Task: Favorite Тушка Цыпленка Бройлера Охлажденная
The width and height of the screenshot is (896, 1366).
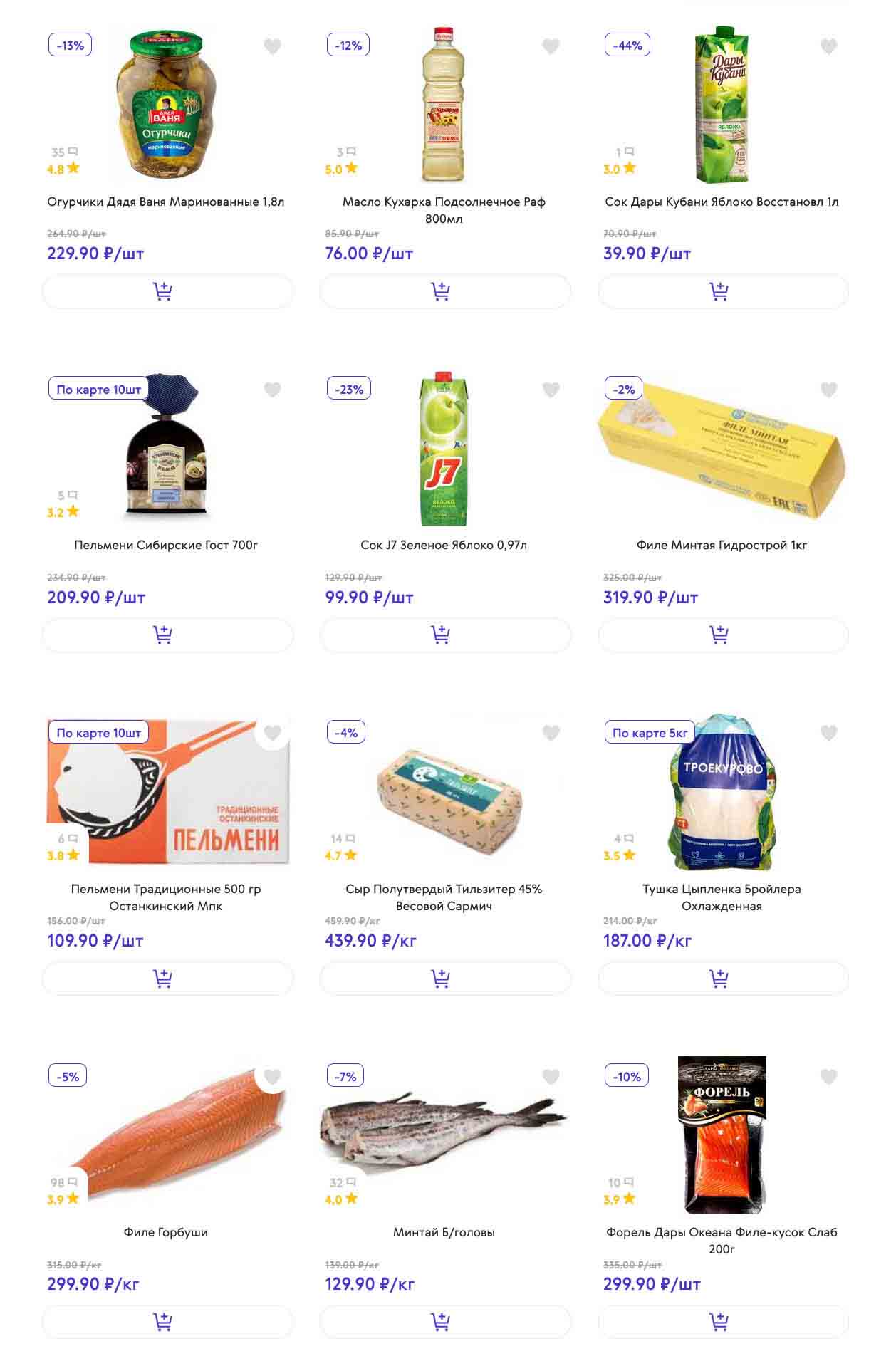Action: coord(828,733)
